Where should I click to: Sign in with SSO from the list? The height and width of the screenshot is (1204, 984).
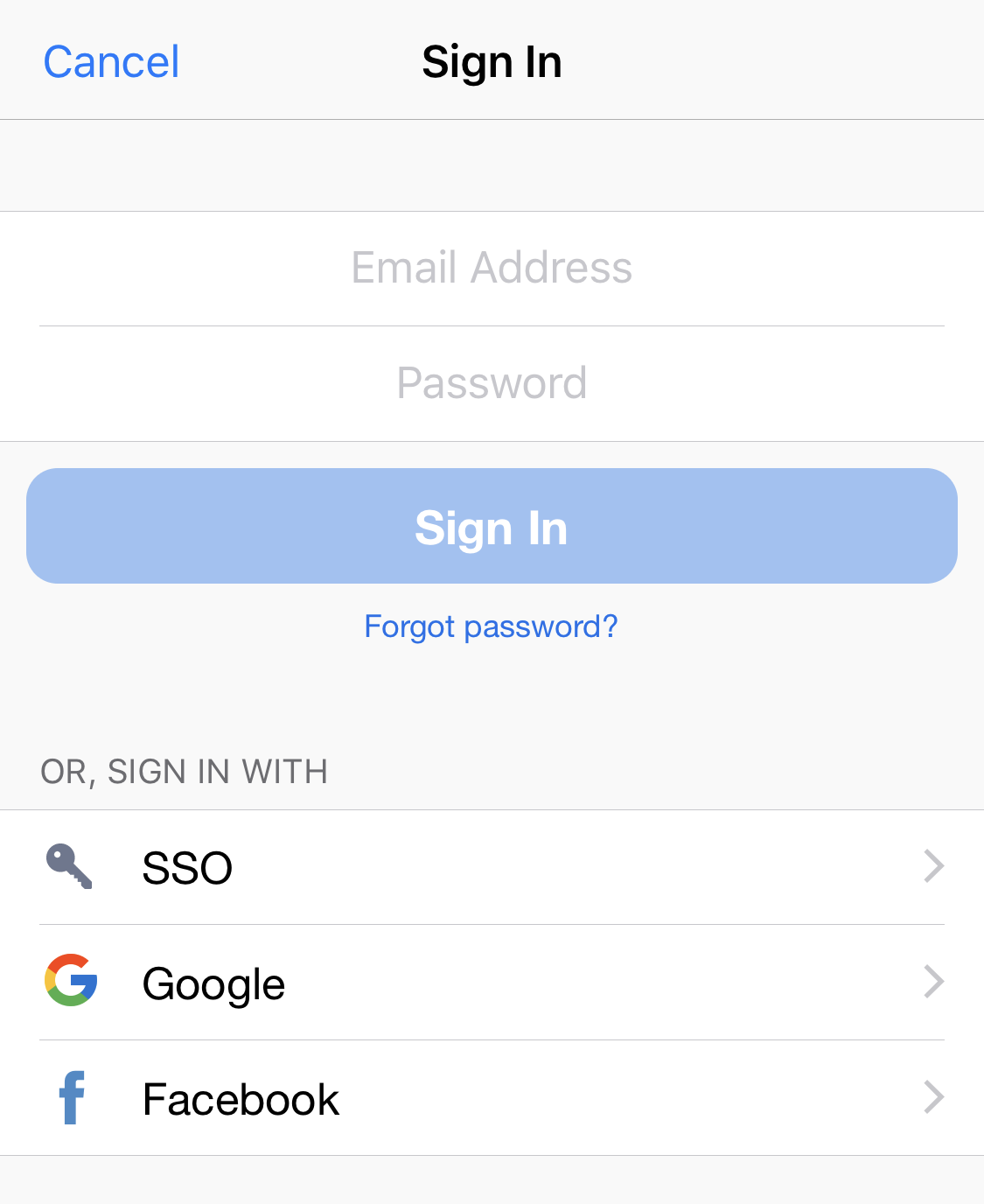coord(492,866)
